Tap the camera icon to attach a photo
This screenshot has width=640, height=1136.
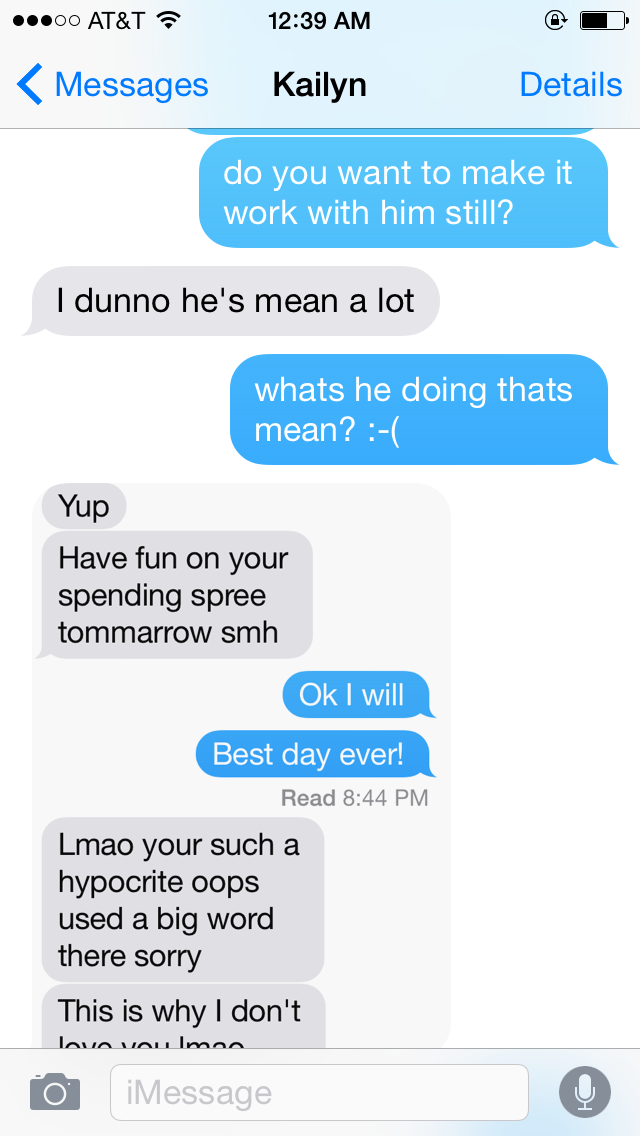54,1092
